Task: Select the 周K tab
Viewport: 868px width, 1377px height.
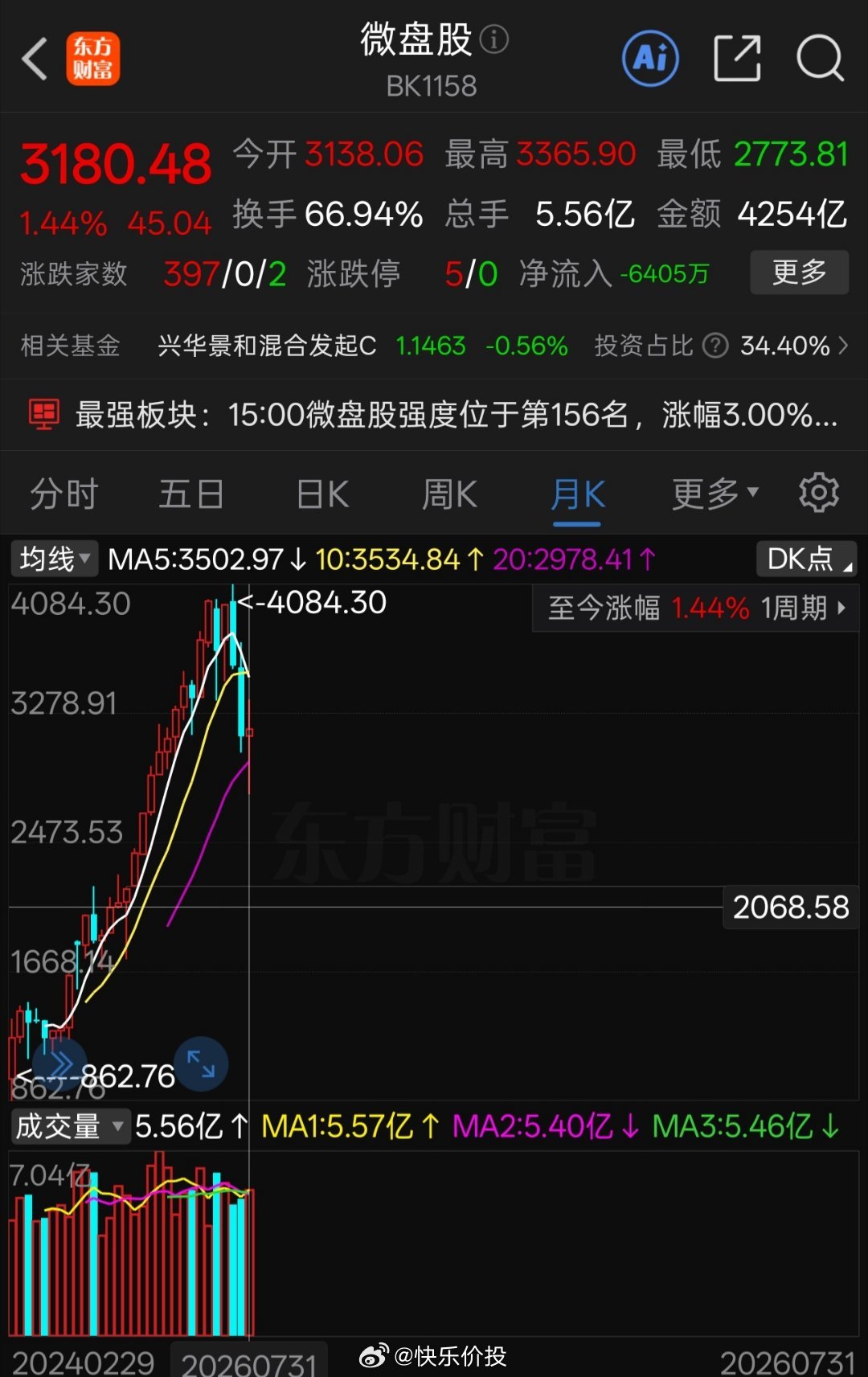Action: point(450,494)
